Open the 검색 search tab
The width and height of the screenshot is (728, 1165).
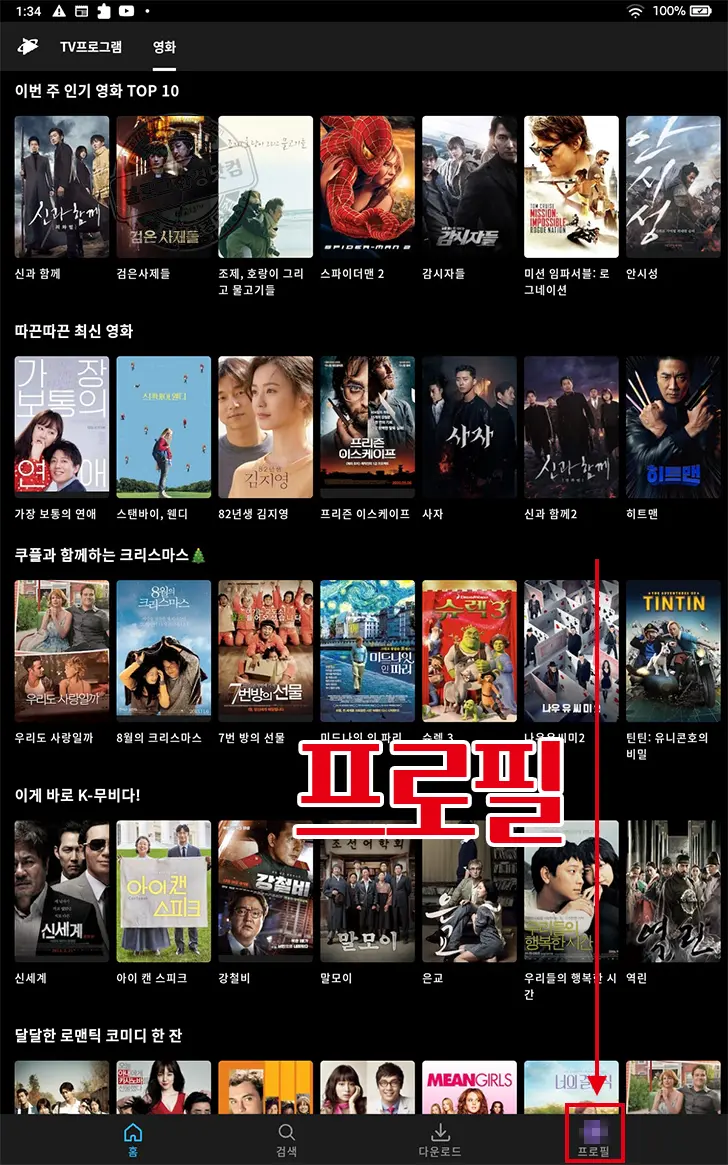tap(286, 1140)
